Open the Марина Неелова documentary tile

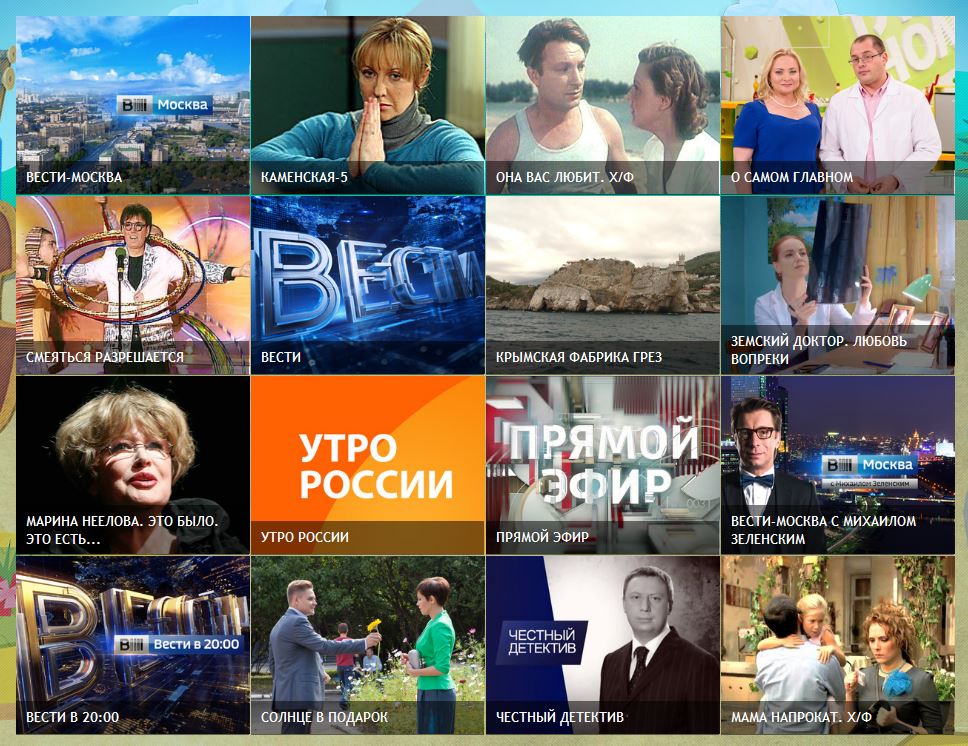(133, 465)
